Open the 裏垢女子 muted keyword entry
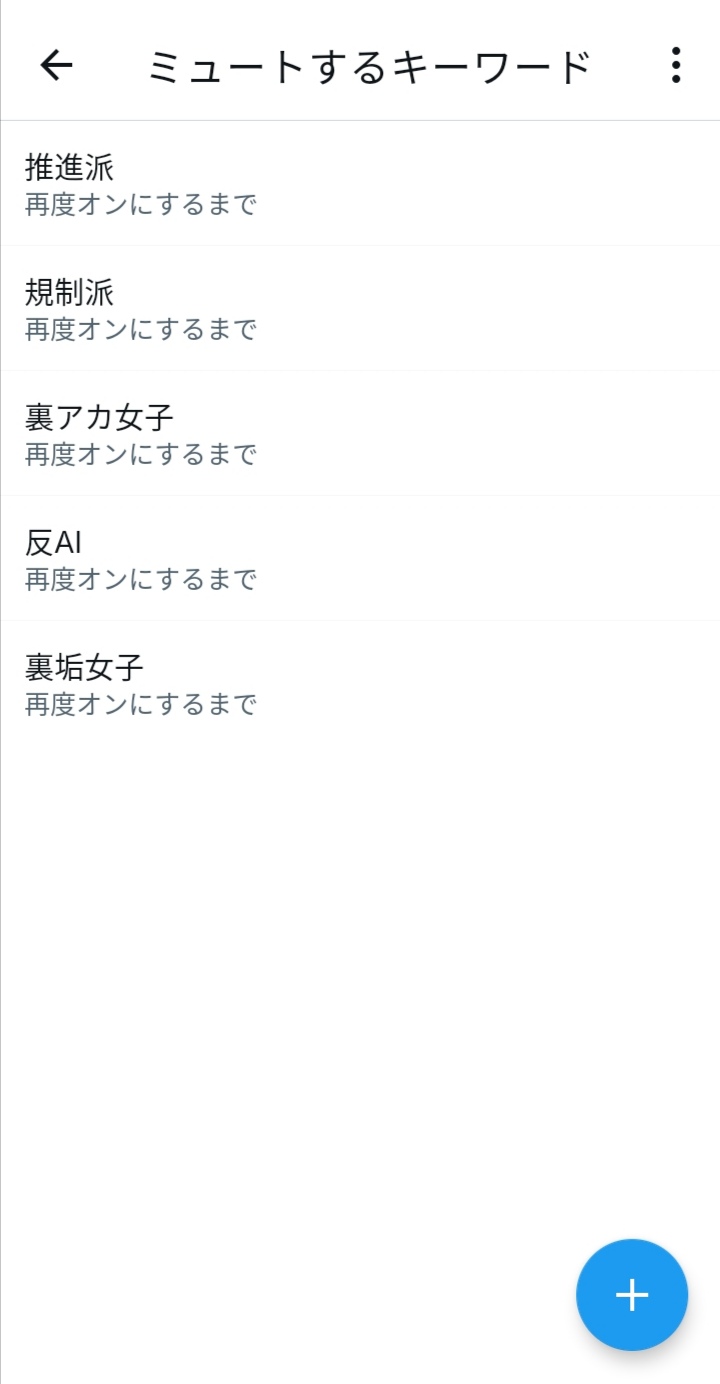 click(360, 684)
